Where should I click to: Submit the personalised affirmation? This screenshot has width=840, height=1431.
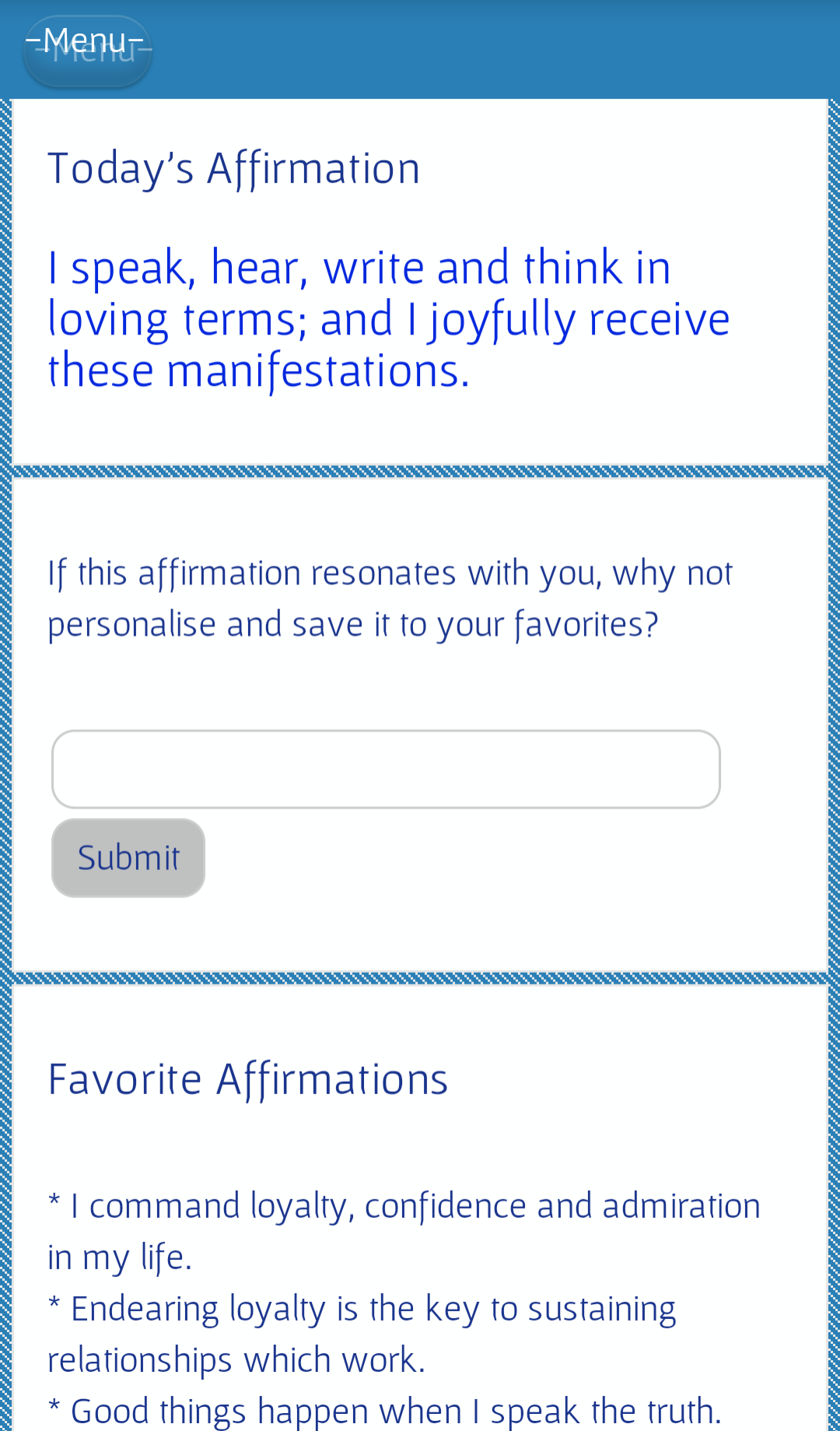coord(128,858)
